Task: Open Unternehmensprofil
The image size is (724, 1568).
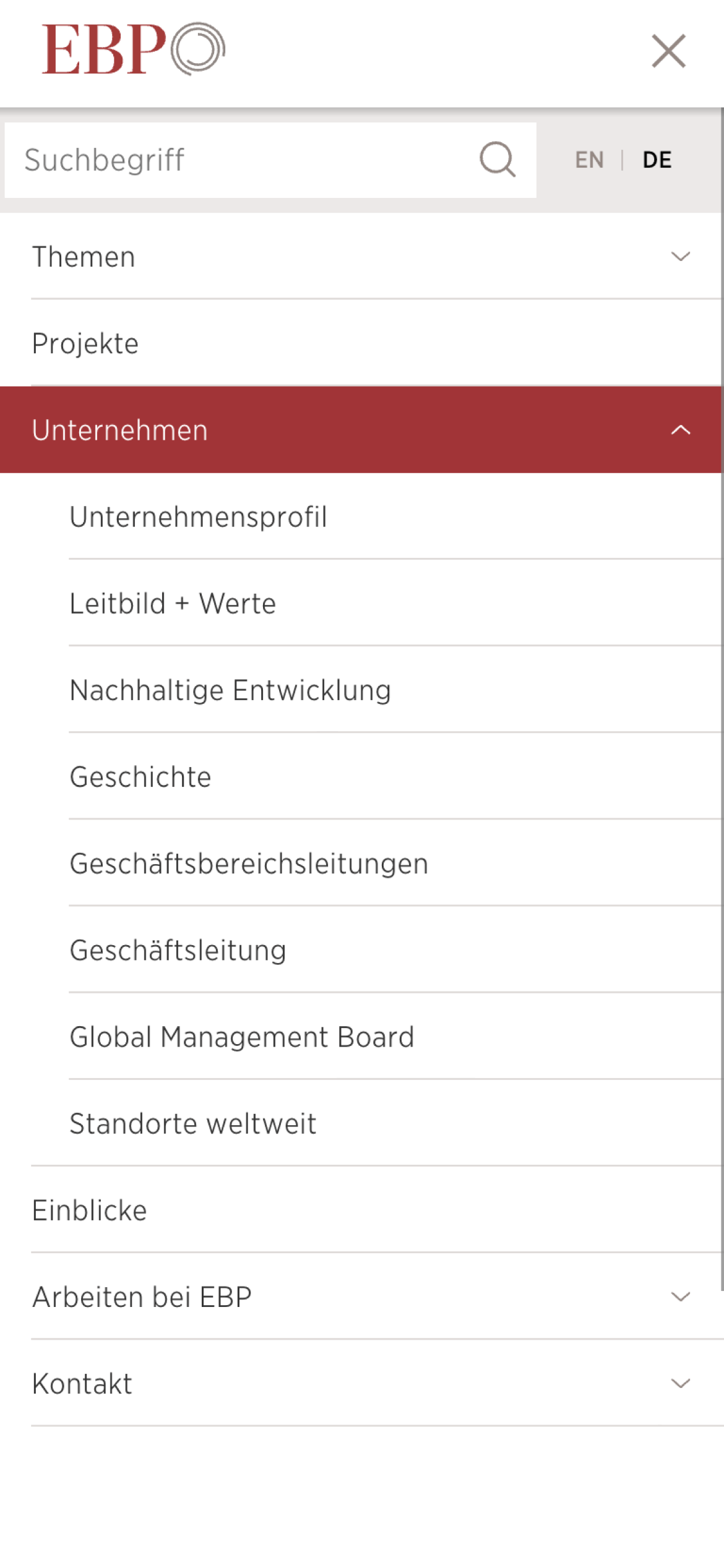Action: tap(198, 516)
